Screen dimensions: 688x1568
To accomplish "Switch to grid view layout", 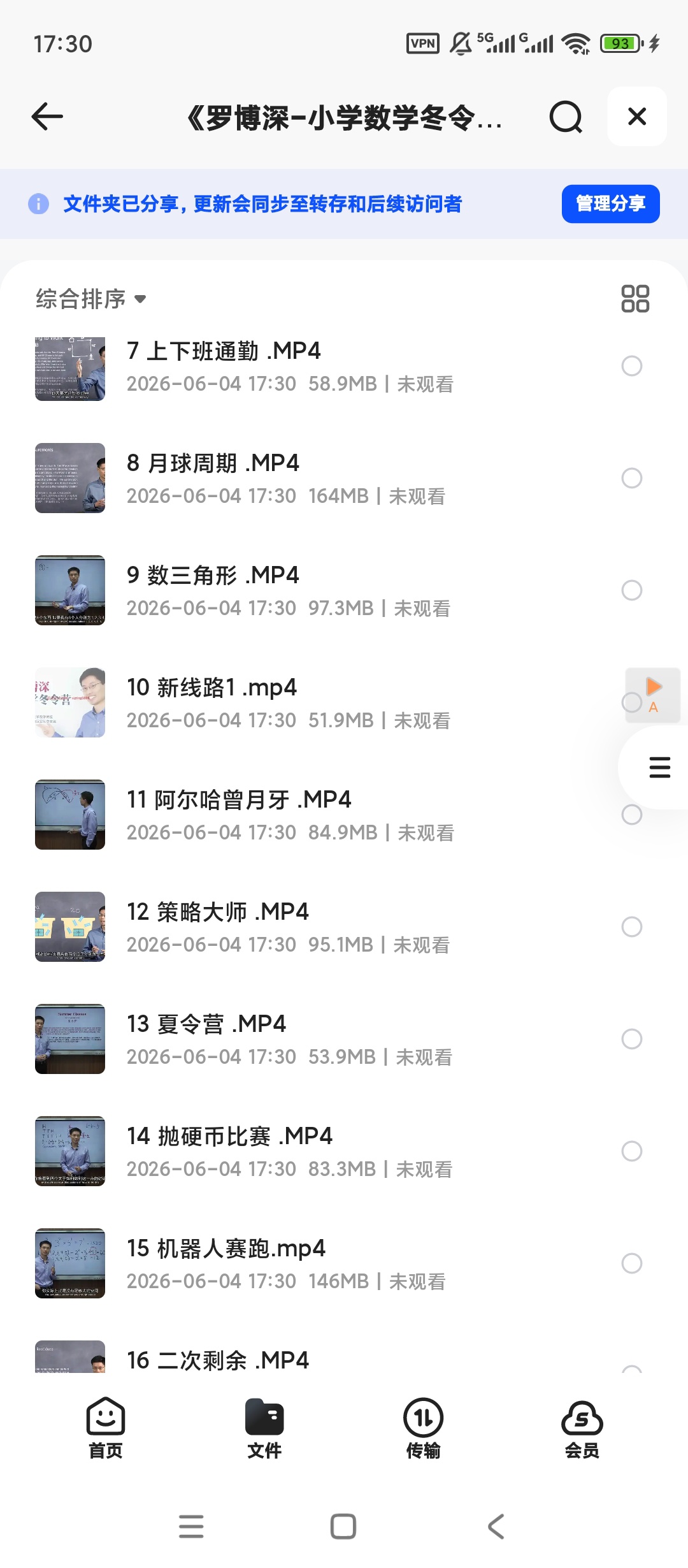I will [634, 298].
